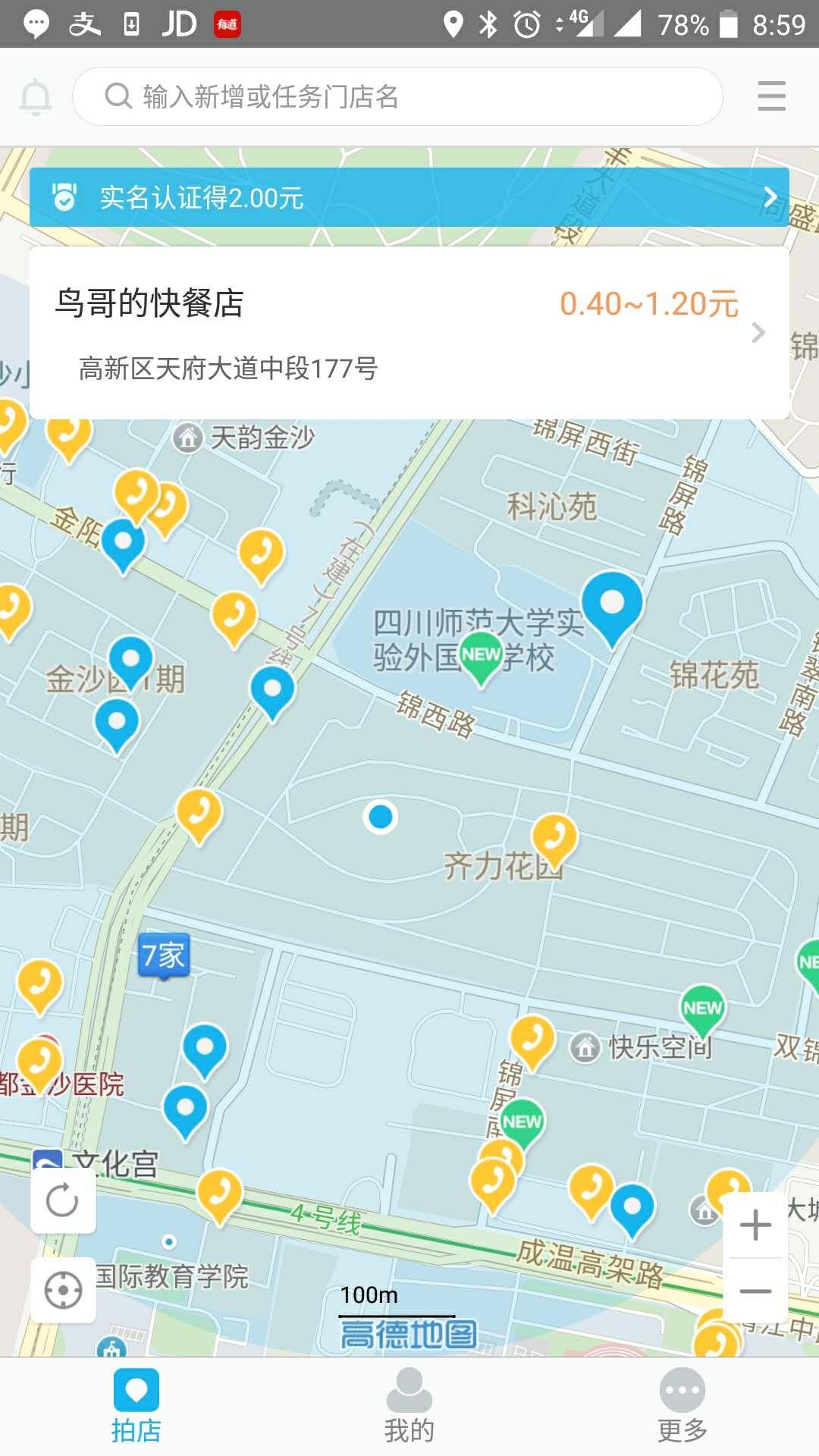Zoom in on the map
The image size is (819, 1456).
pyautogui.click(x=755, y=1225)
